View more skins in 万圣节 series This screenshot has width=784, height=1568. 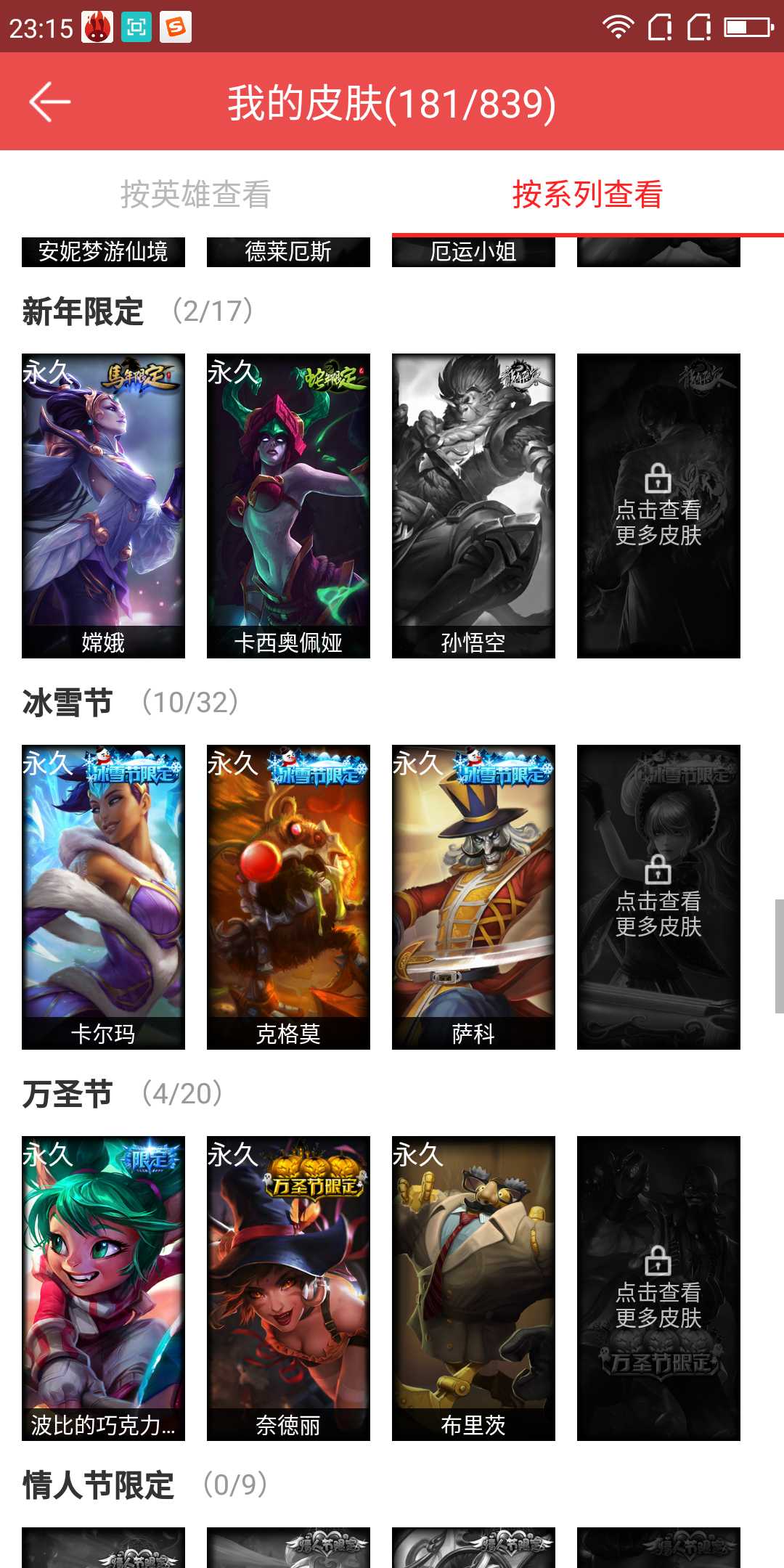coord(658,1289)
